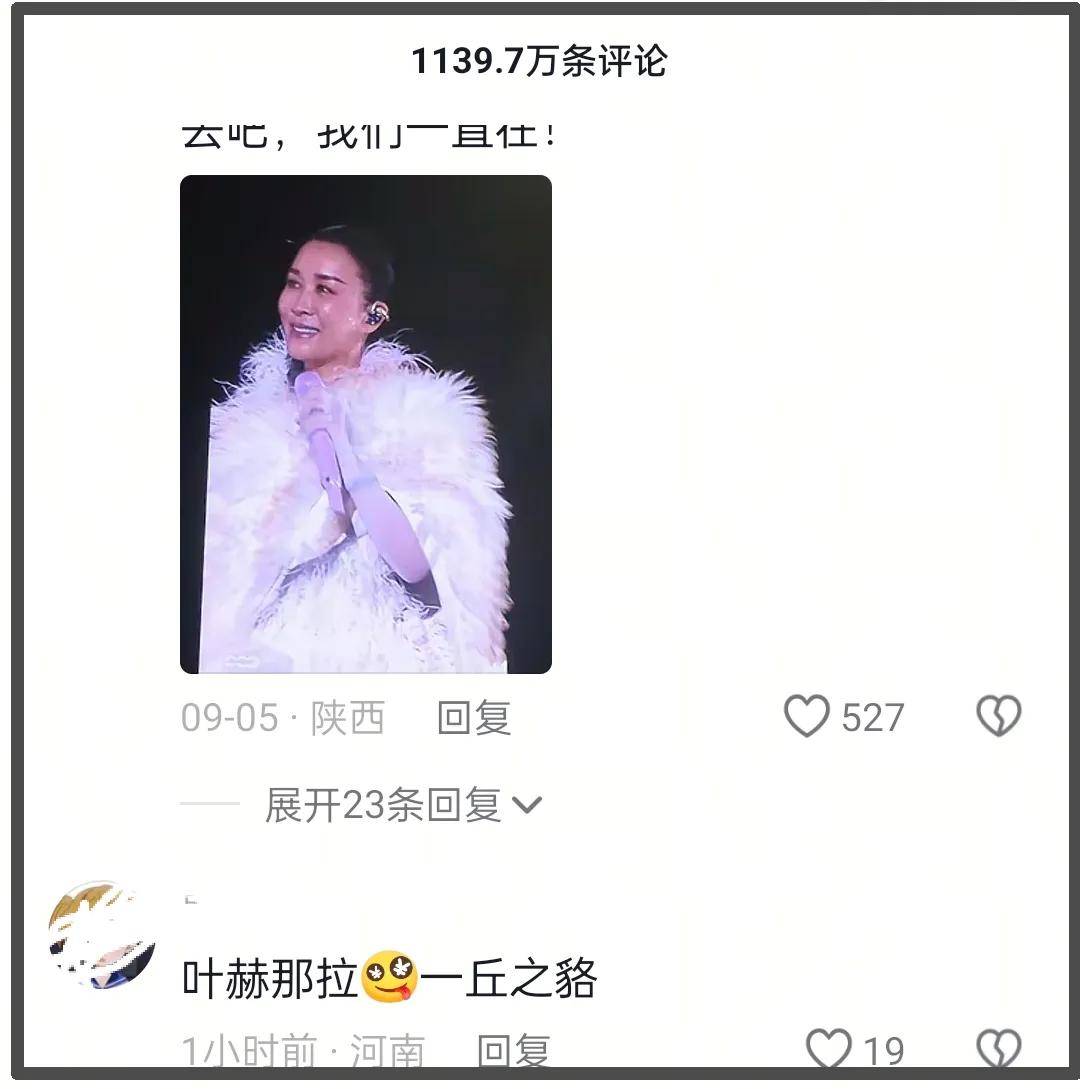This screenshot has height=1089, width=1080.
Task: Like the comment with 527 likes
Action: [807, 717]
